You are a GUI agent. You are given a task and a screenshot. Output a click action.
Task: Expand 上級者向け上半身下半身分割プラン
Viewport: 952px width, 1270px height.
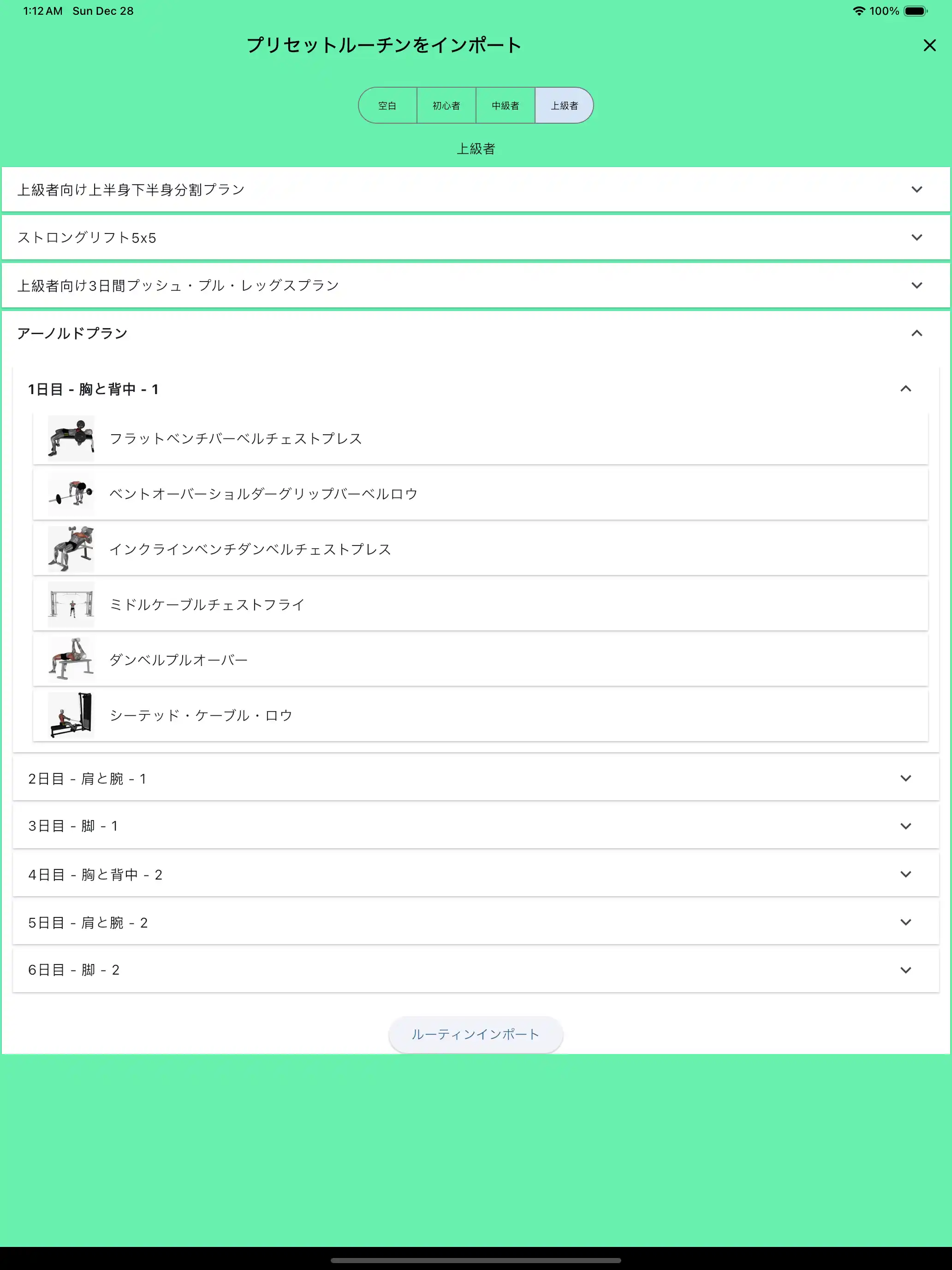coord(475,190)
